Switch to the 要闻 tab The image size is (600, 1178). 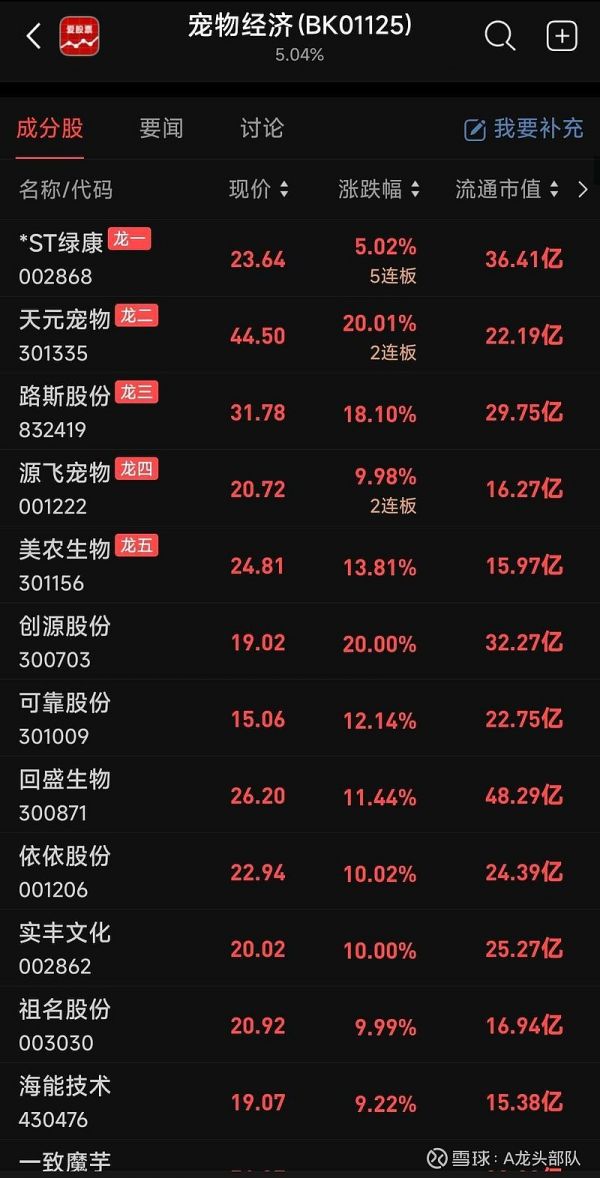[x=161, y=129]
